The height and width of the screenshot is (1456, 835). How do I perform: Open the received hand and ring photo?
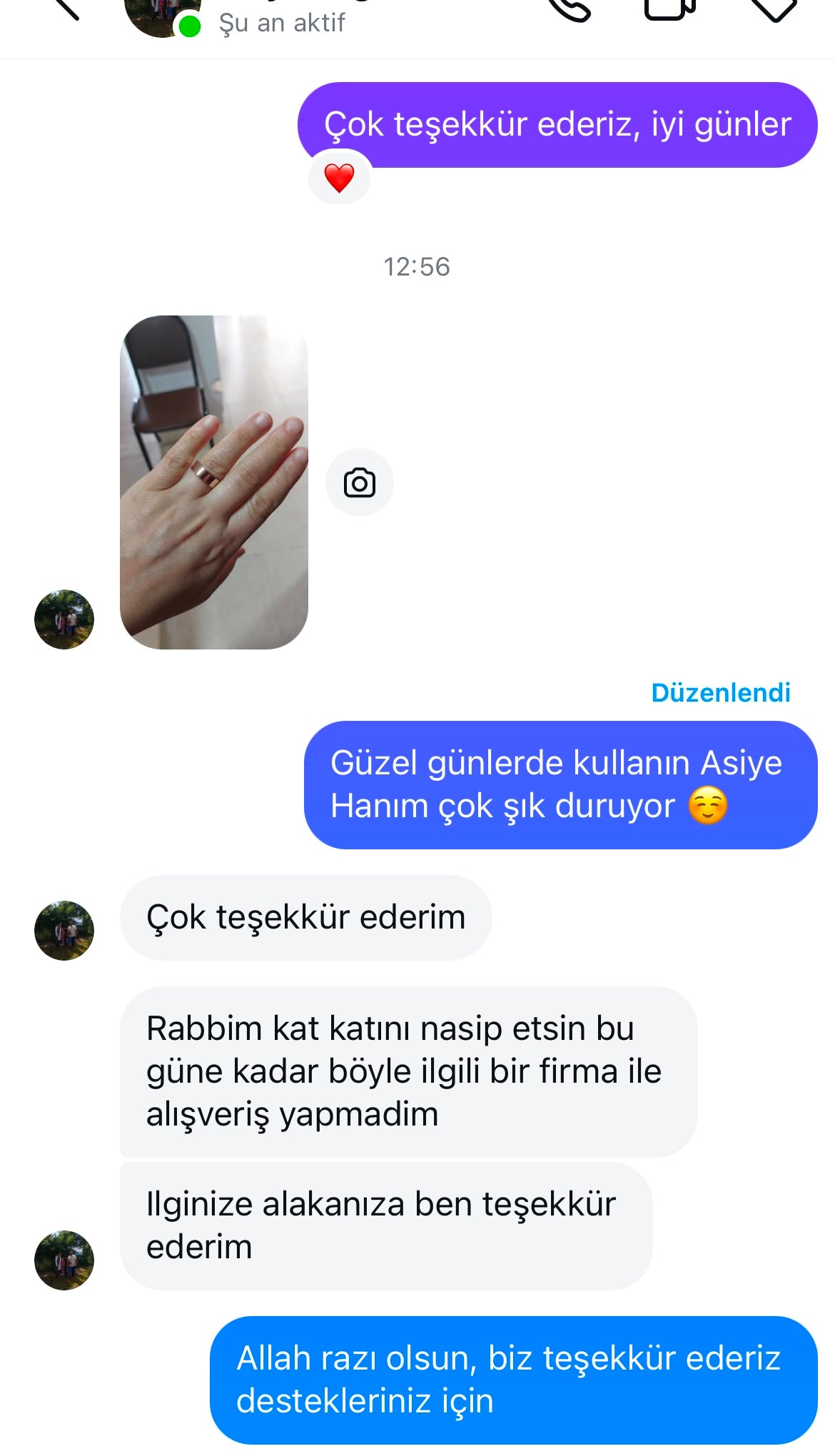214,482
